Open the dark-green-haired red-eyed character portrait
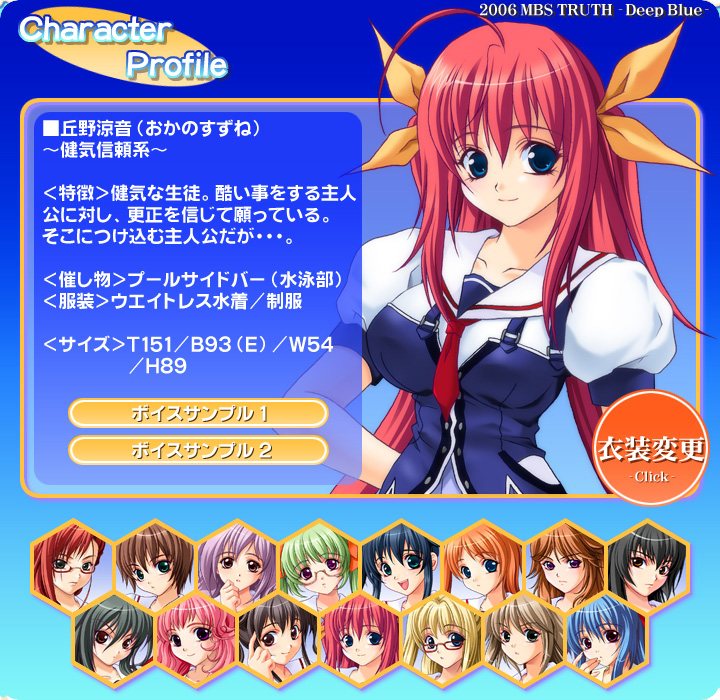The width and height of the screenshot is (720, 700). [113, 636]
